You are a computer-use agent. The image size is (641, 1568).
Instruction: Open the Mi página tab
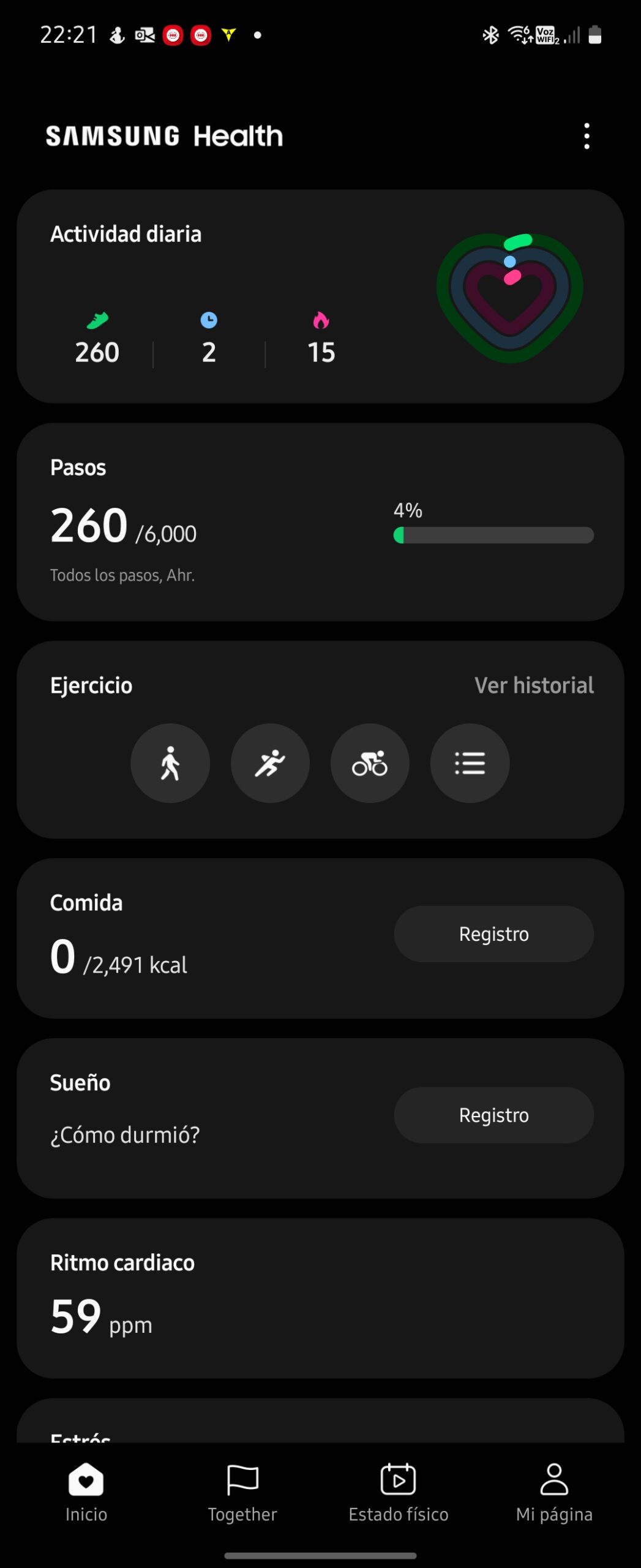[554, 1492]
